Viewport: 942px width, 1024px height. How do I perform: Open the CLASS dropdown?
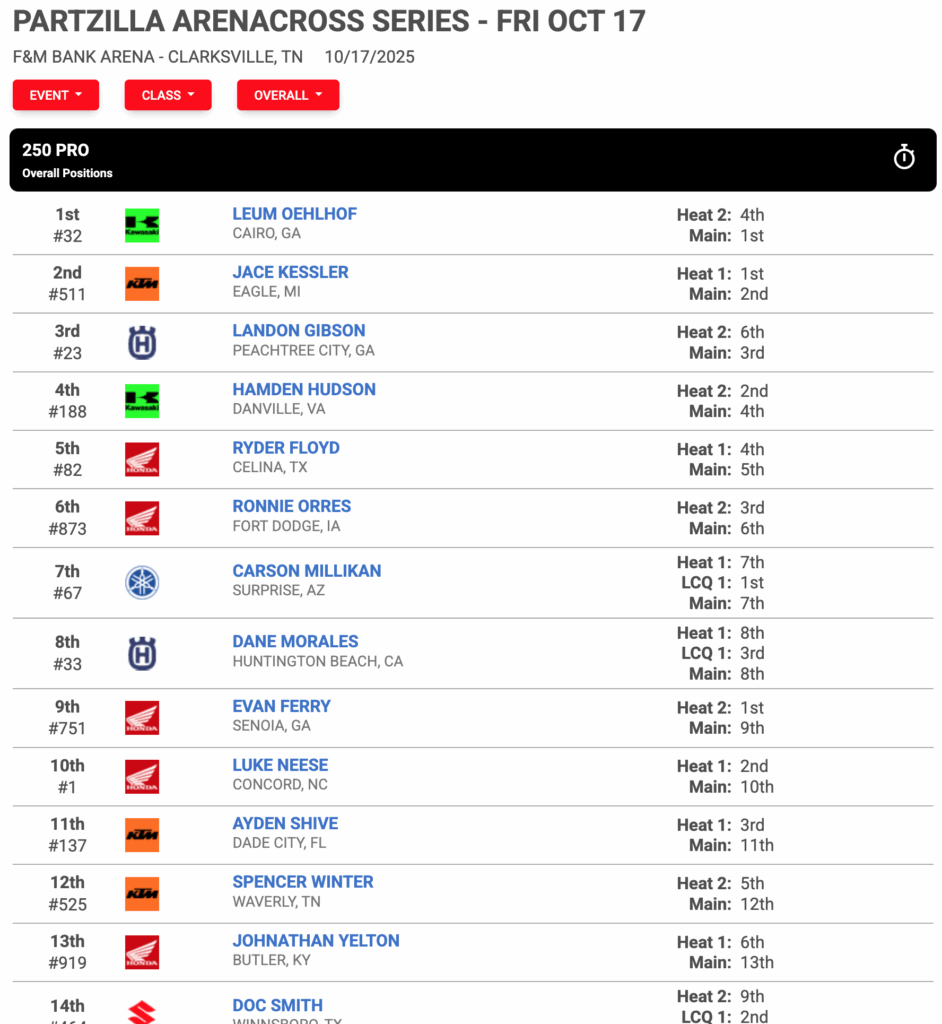click(x=168, y=95)
